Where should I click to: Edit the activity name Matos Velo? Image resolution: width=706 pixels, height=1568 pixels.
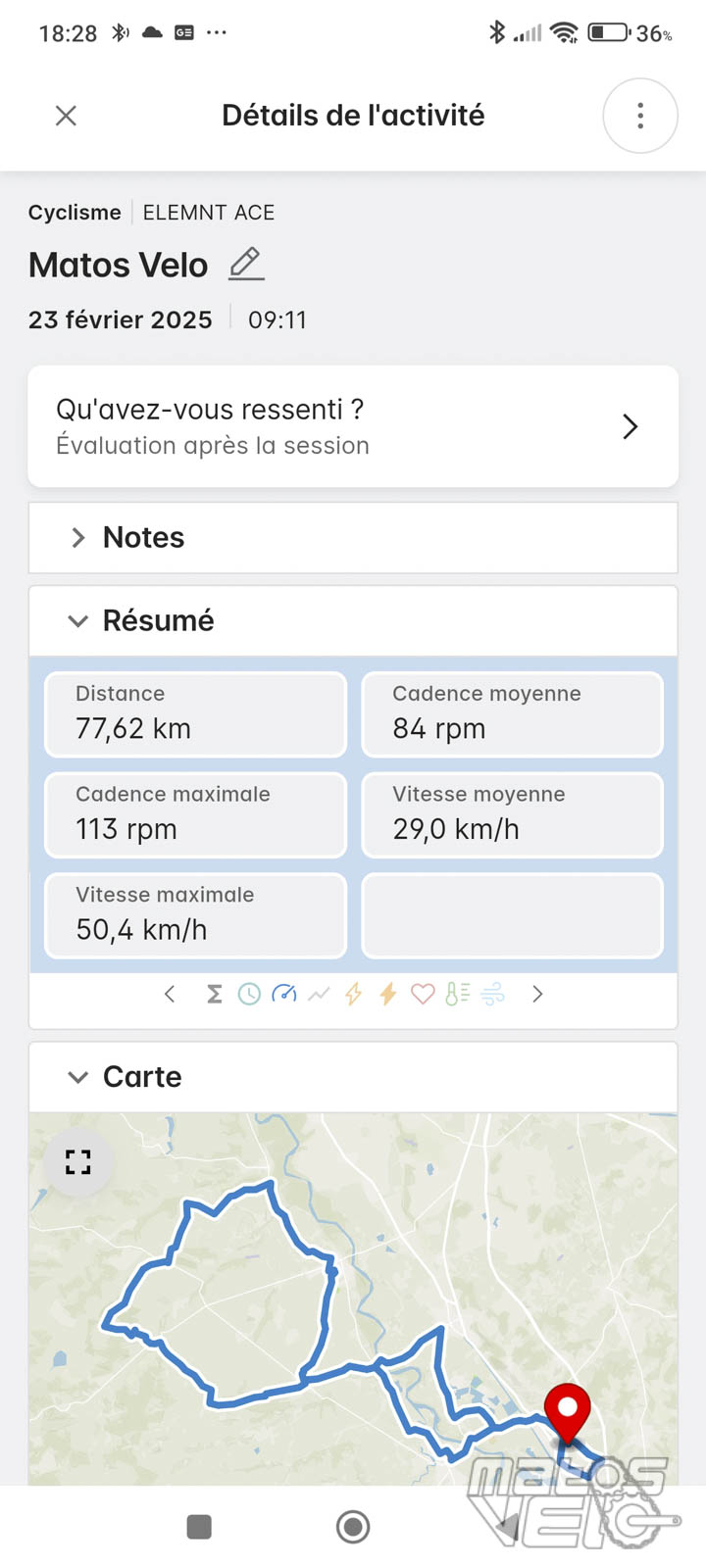[246, 264]
